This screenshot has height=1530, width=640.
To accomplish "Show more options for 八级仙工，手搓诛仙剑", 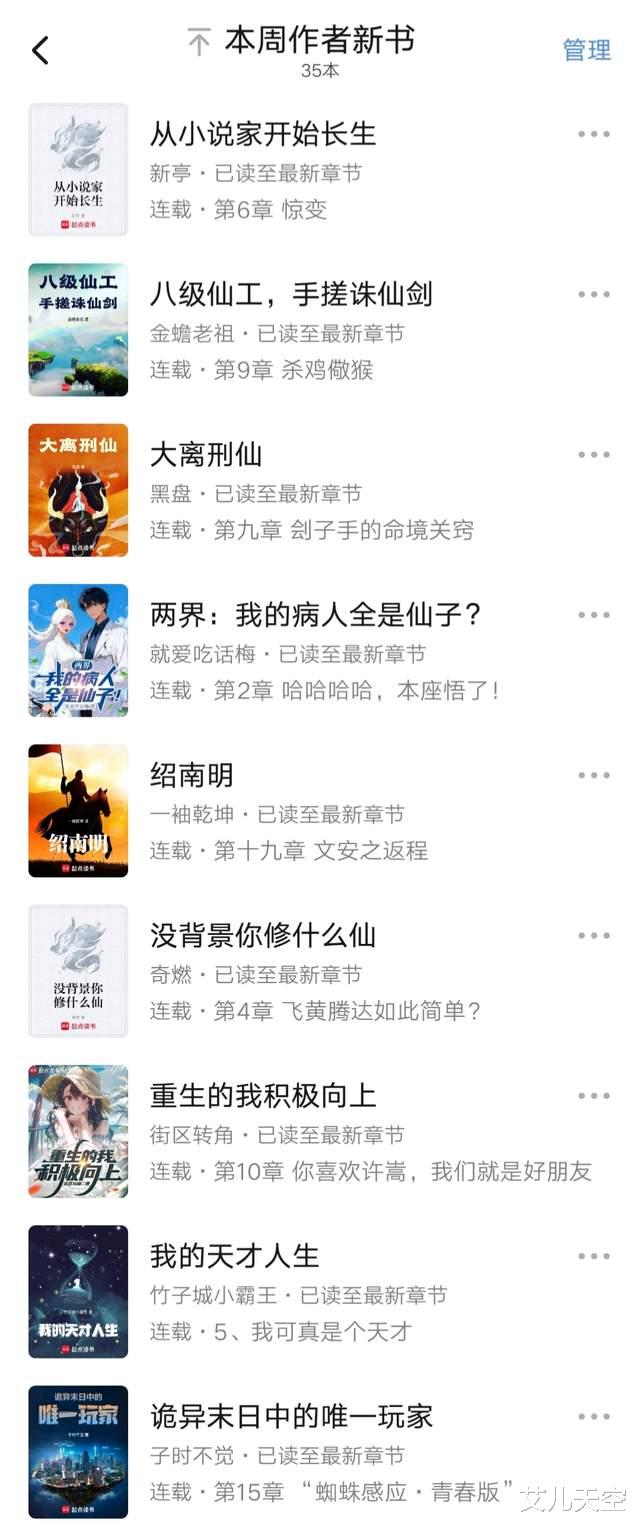I will coord(593,294).
